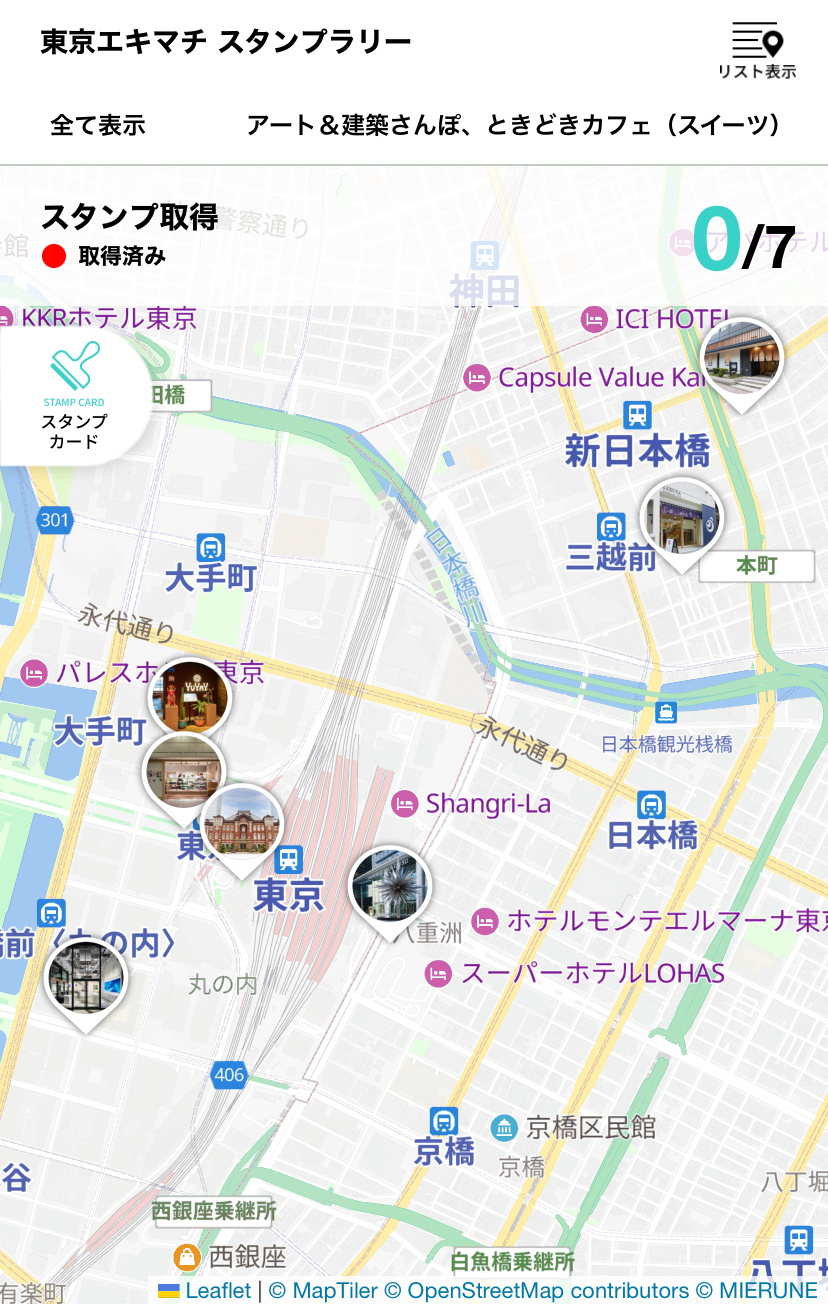The width and height of the screenshot is (828, 1304).
Task: Select the 全て表示 tab
Action: point(98,125)
